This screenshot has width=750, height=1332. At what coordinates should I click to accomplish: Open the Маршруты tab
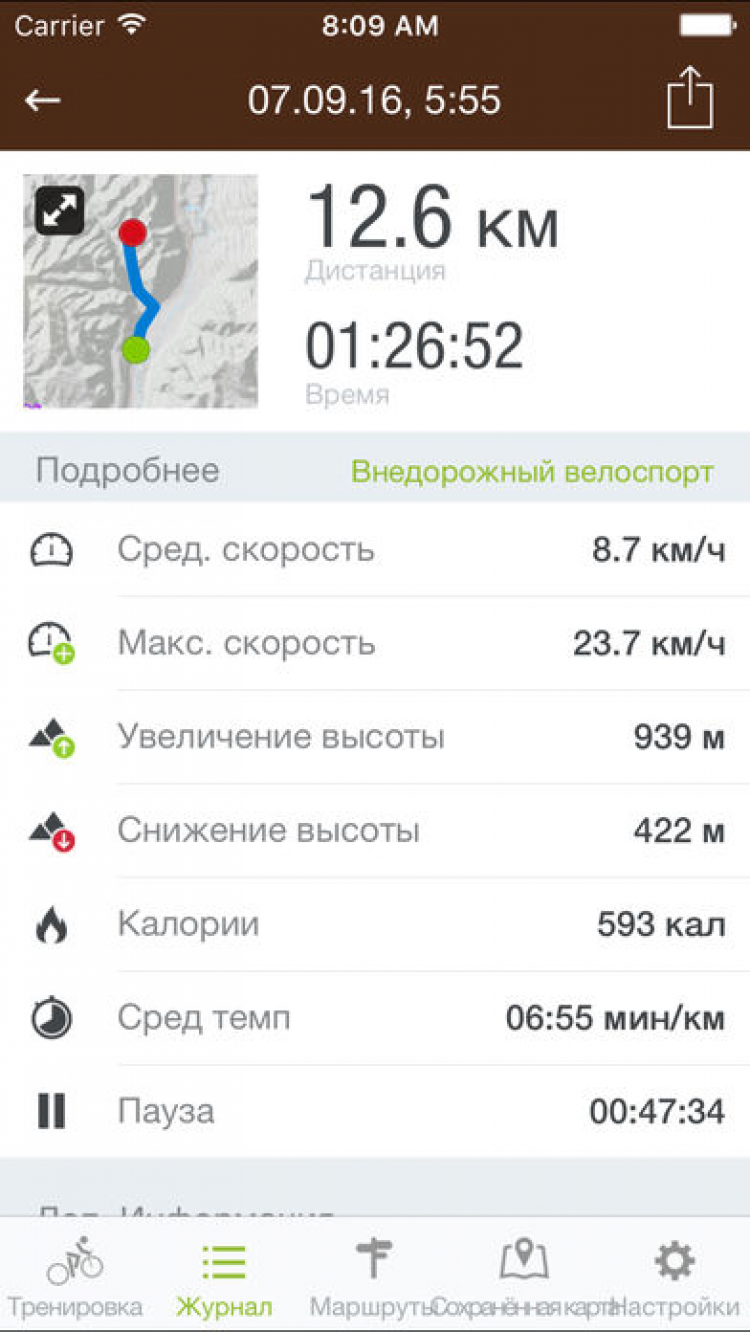(x=374, y=1275)
